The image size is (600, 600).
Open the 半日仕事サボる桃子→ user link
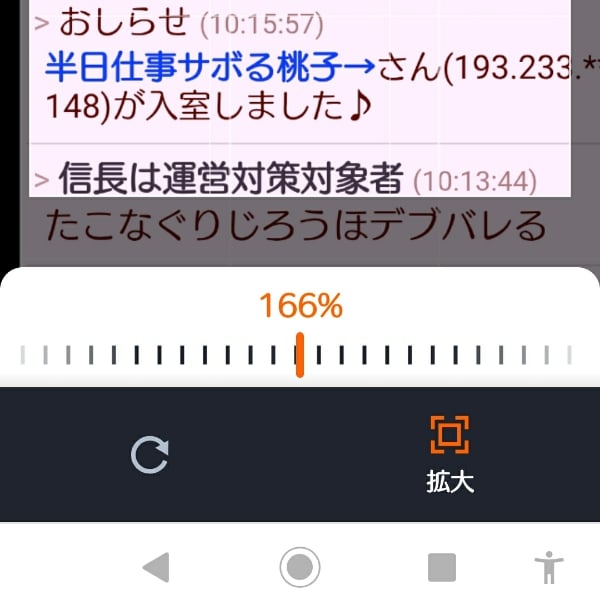[210, 67]
